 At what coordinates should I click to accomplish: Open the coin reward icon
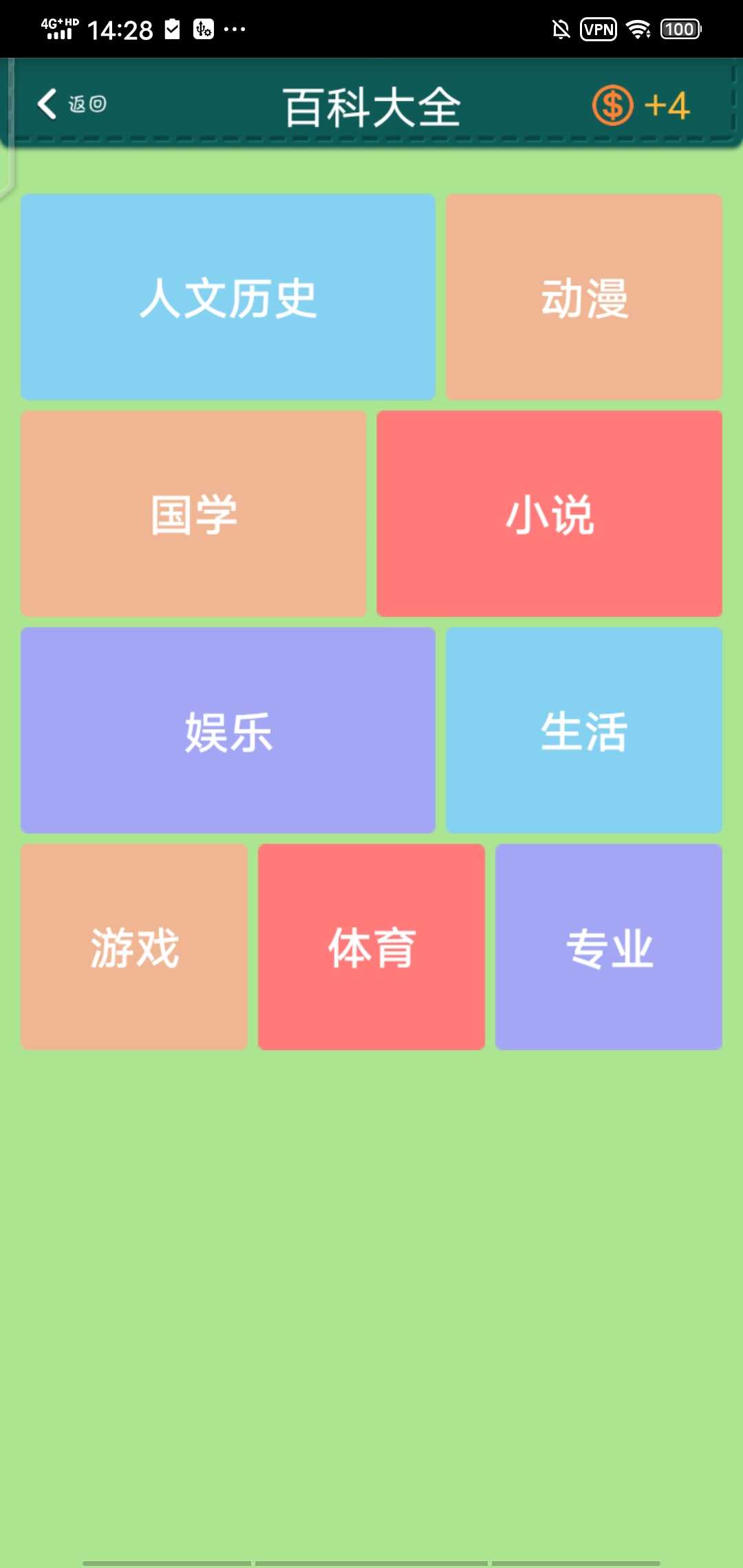pos(612,105)
